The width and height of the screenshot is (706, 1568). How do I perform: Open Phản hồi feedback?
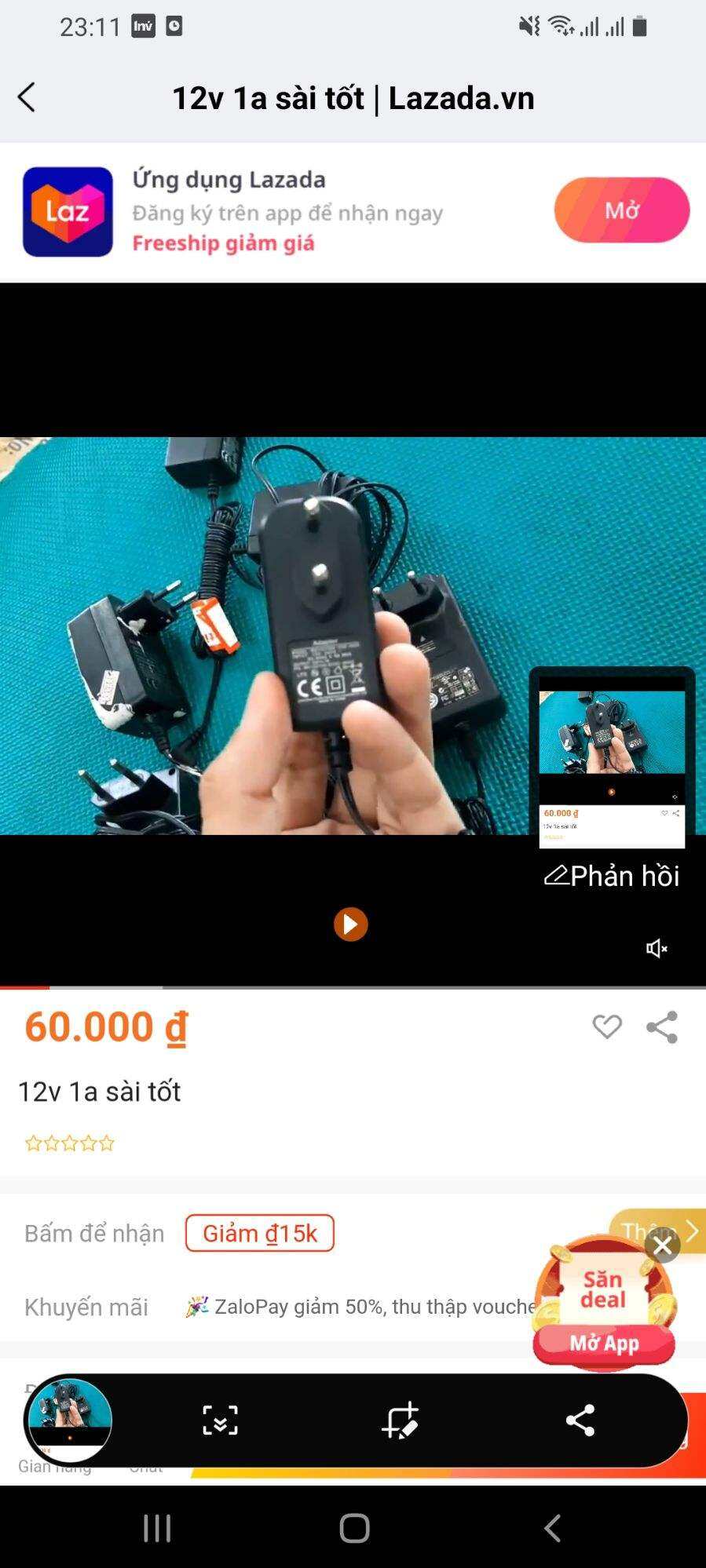coord(612,876)
